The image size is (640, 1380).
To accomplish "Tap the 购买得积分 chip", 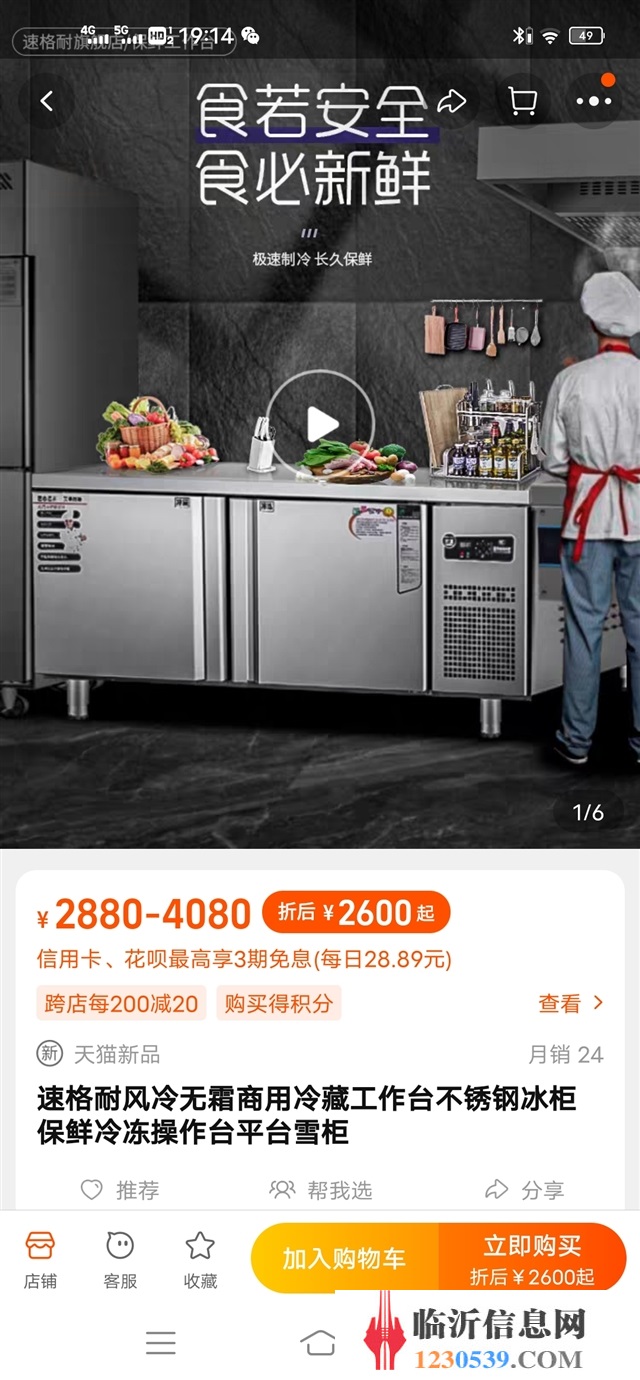I will tap(278, 1003).
